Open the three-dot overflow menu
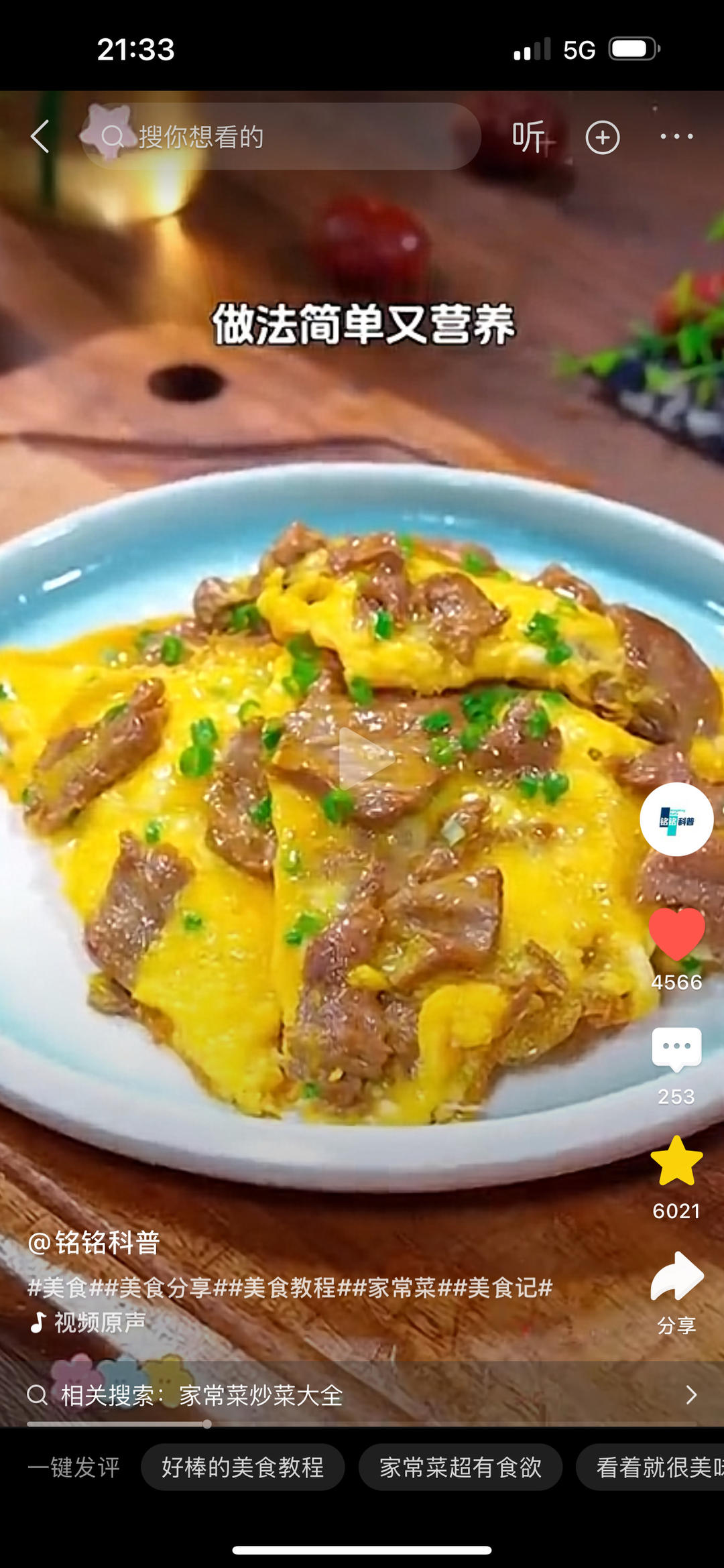Image resolution: width=724 pixels, height=1568 pixels. [676, 137]
